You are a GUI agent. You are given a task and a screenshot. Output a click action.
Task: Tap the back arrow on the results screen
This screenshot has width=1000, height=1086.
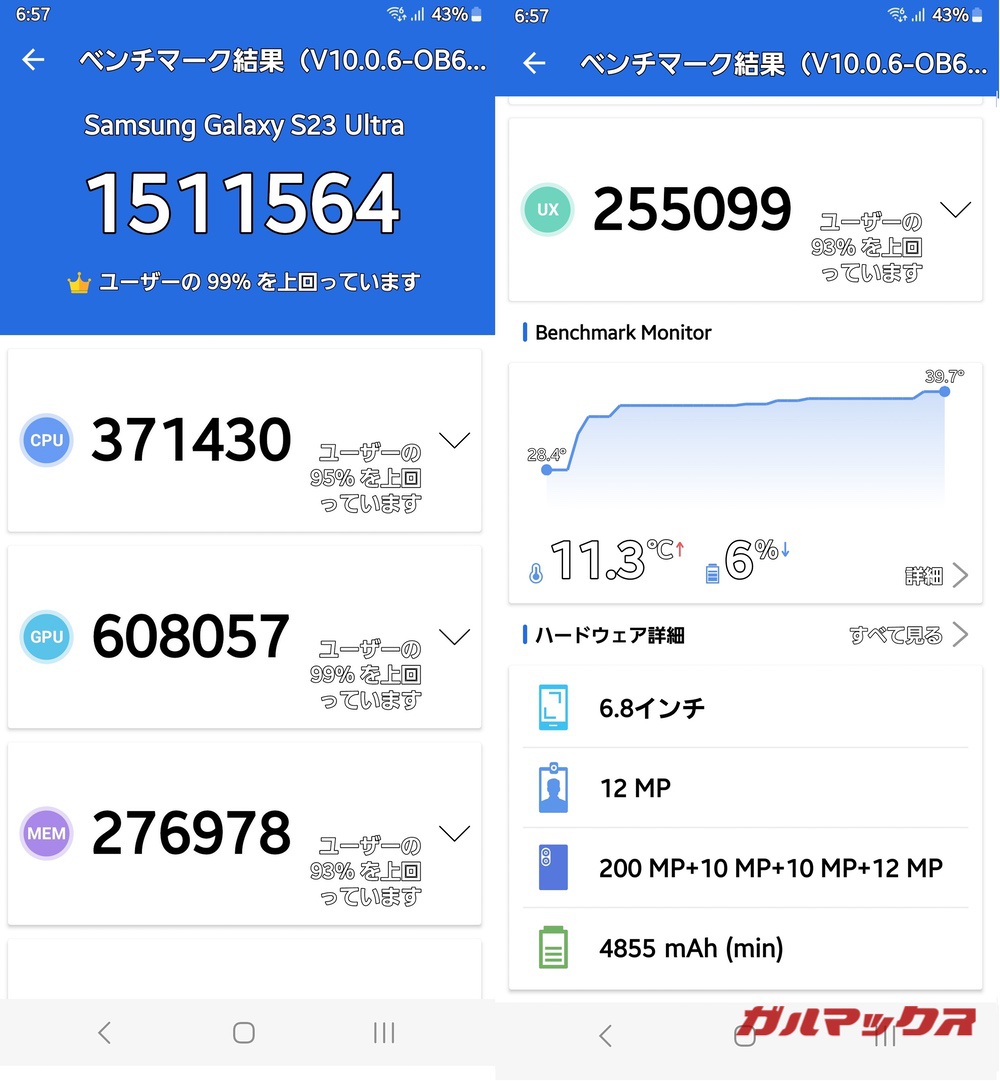[33, 60]
